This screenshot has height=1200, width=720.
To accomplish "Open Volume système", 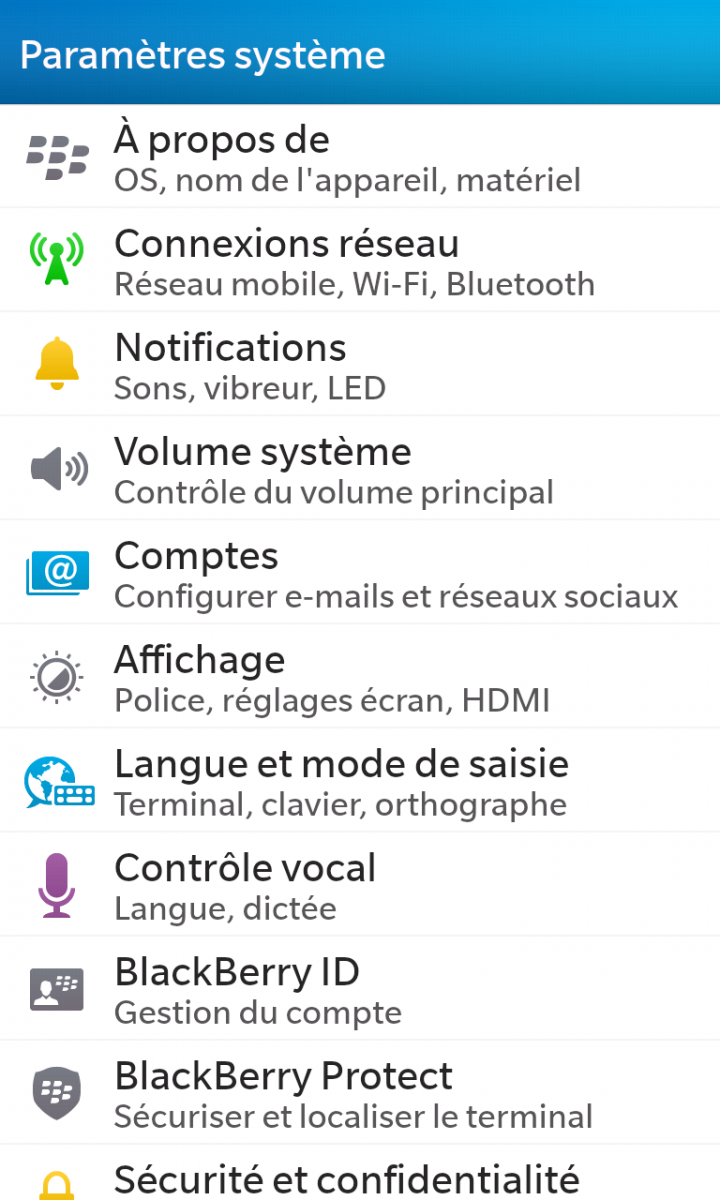I will [x=360, y=468].
